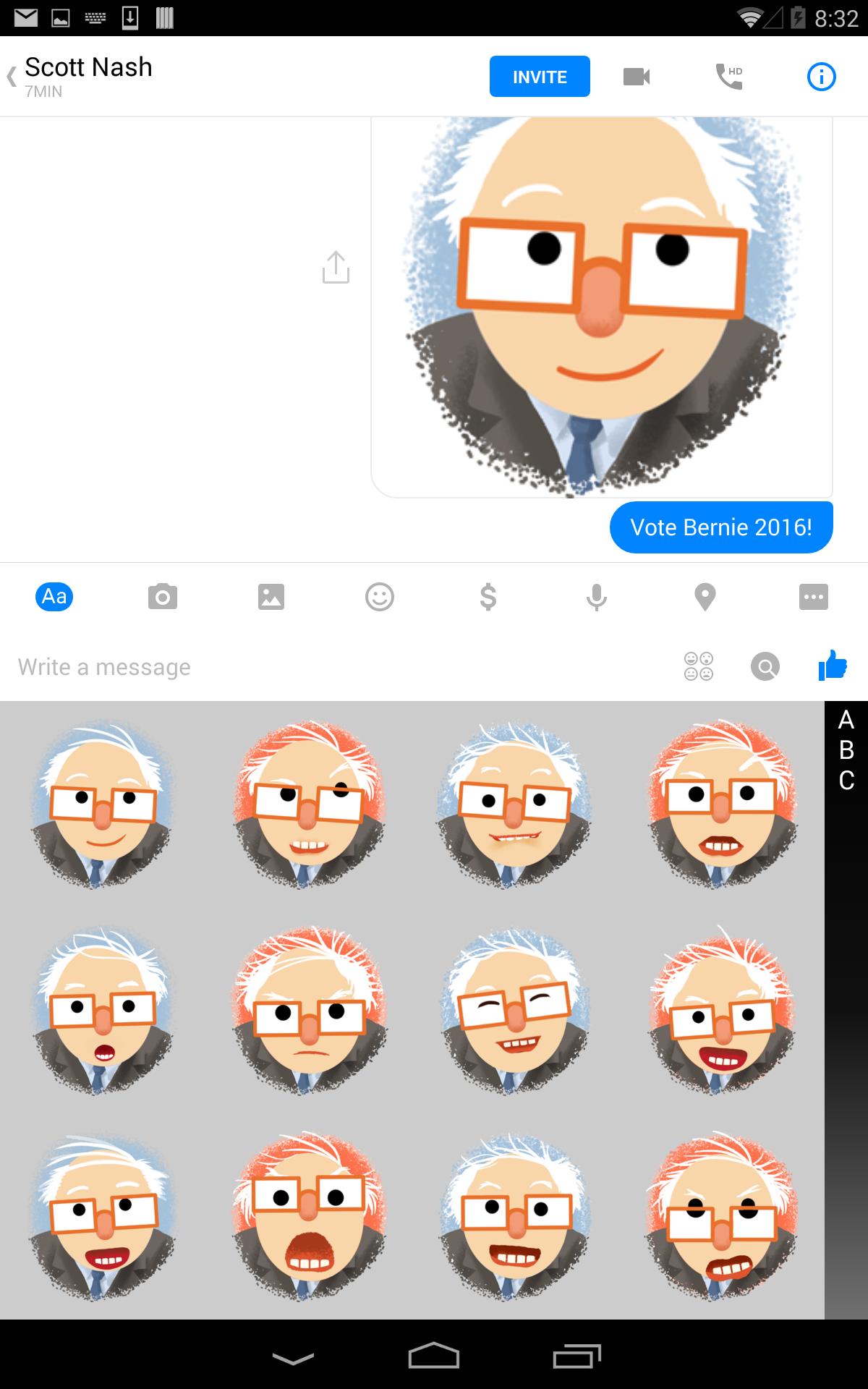Open the emoji faces keyboard icon
The width and height of the screenshot is (868, 1389).
tap(699, 666)
